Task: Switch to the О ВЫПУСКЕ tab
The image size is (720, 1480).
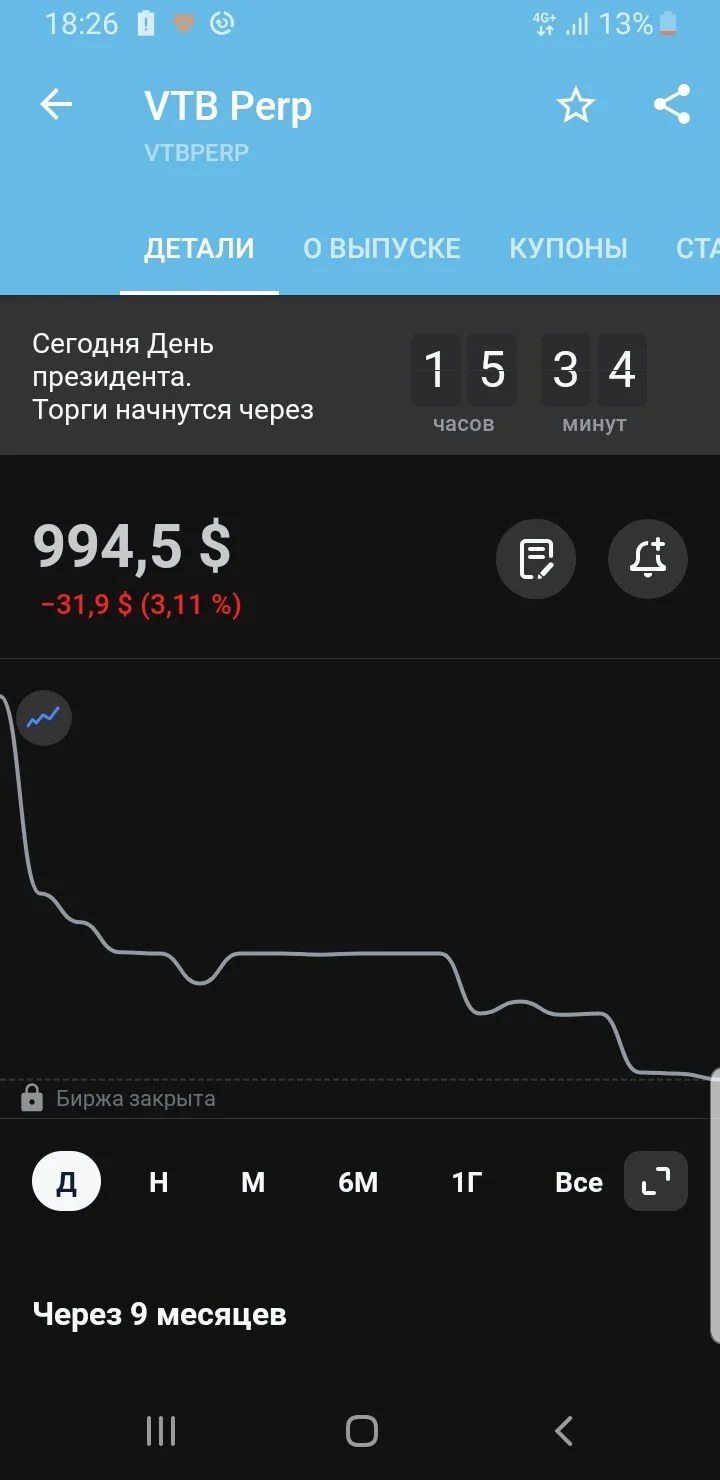Action: [382, 248]
